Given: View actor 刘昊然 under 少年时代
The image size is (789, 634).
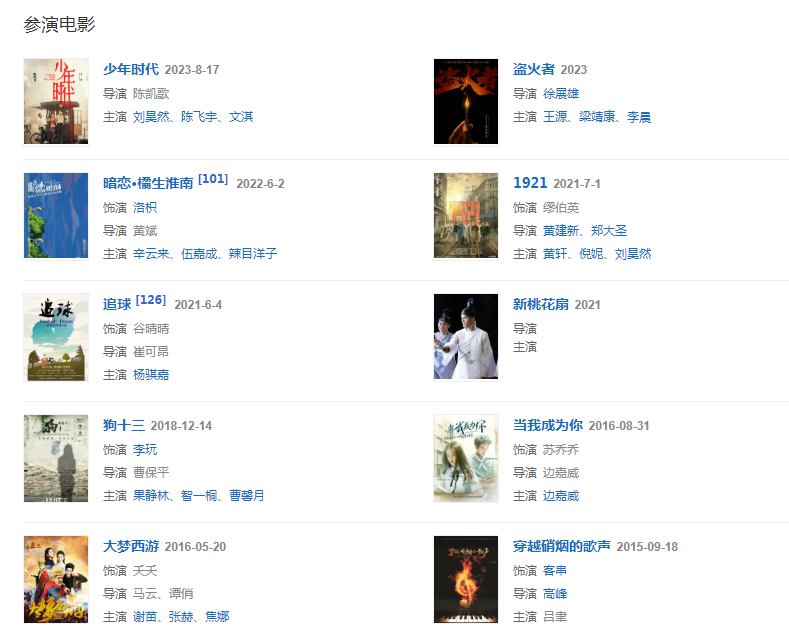Looking at the screenshot, I should (151, 117).
